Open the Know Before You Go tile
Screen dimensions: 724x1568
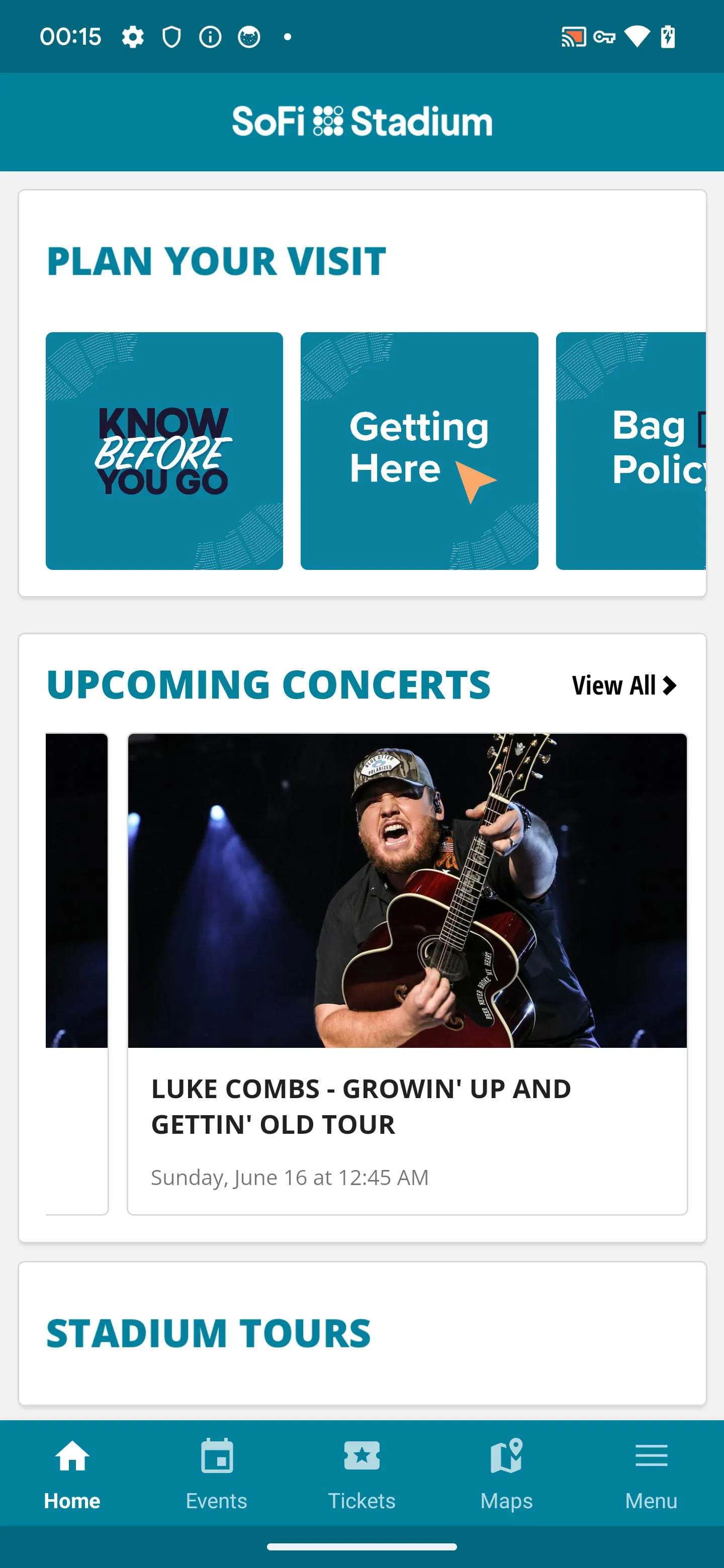point(164,450)
